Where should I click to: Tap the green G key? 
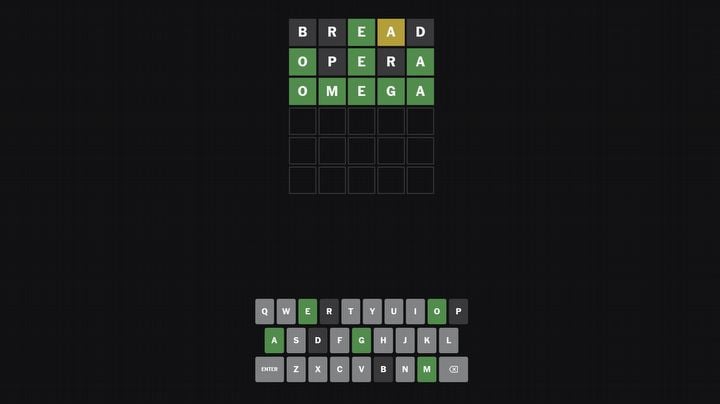(x=361, y=340)
